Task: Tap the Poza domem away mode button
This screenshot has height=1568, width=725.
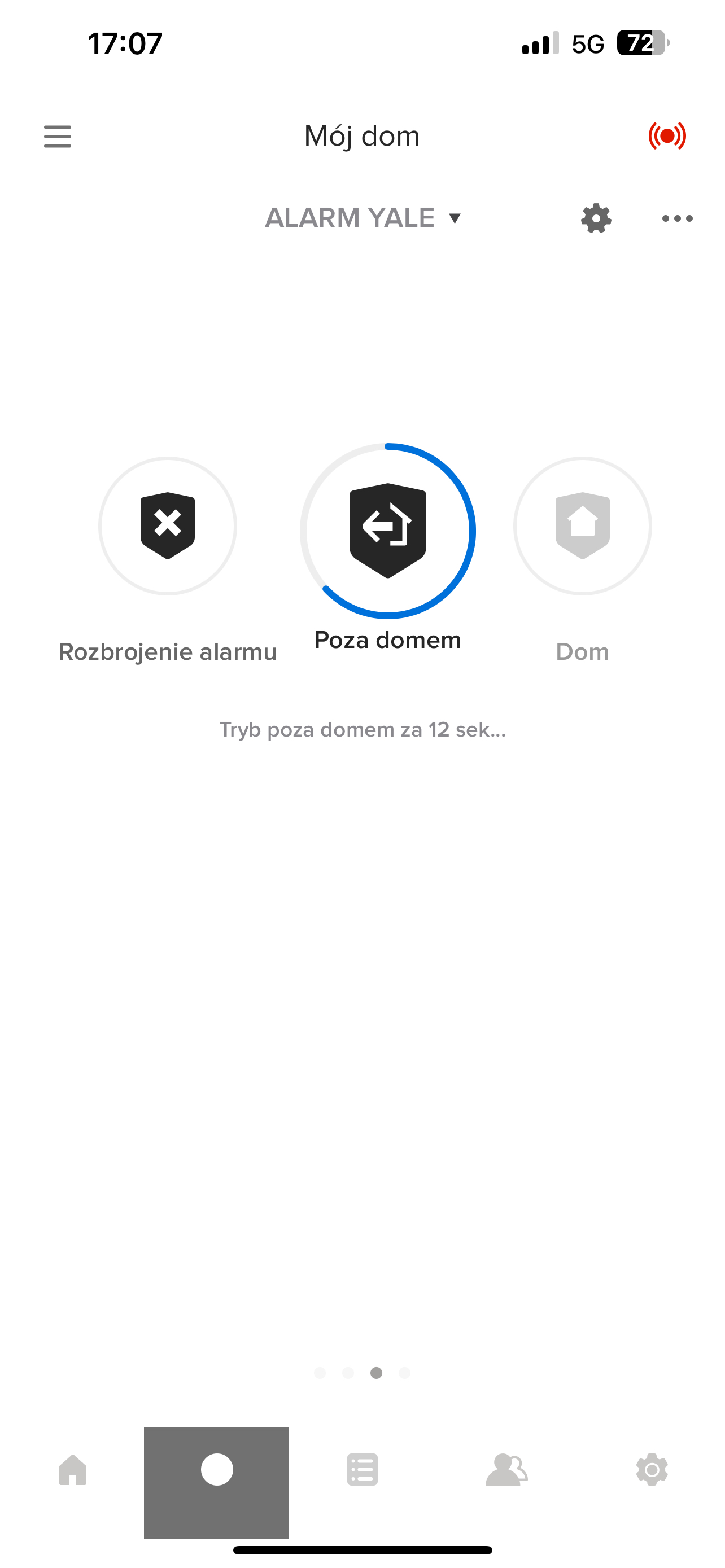Action: (x=388, y=531)
